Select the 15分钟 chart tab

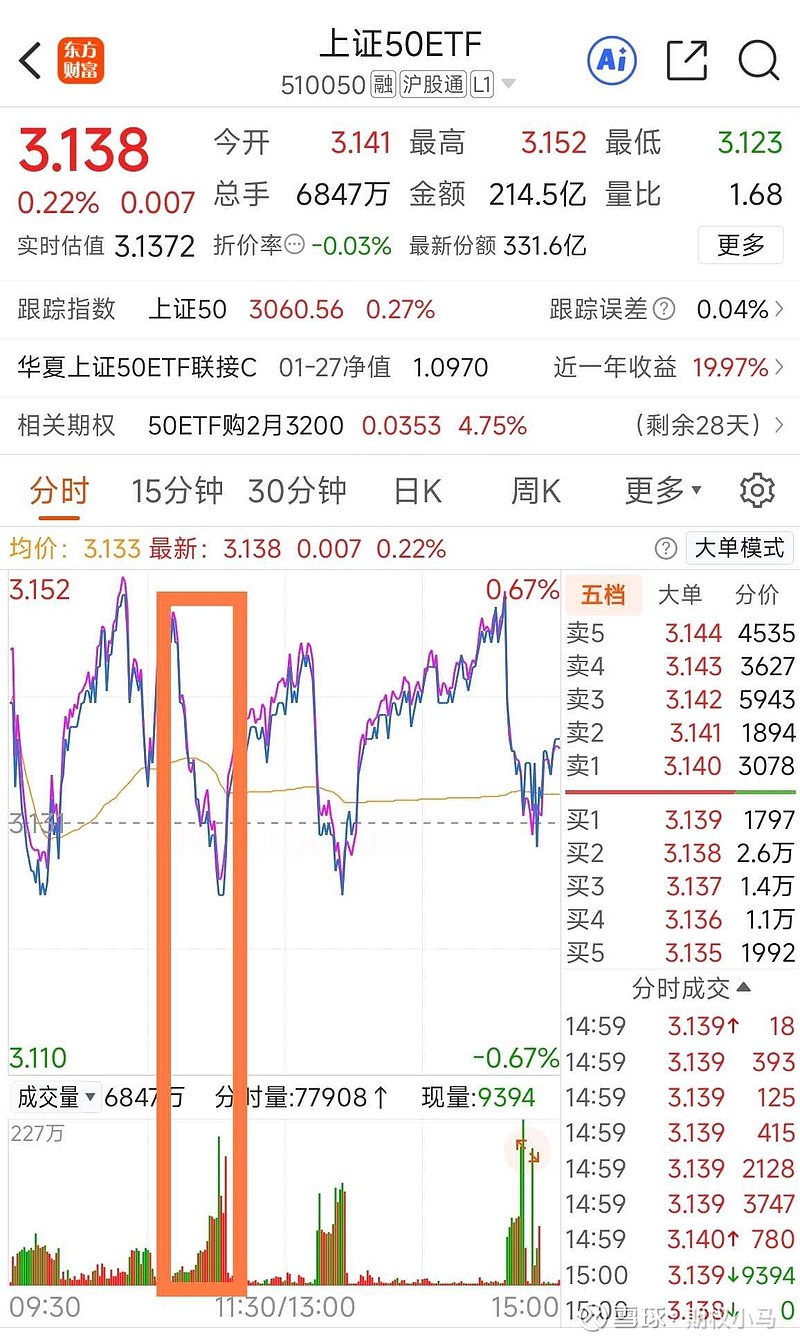(x=176, y=490)
